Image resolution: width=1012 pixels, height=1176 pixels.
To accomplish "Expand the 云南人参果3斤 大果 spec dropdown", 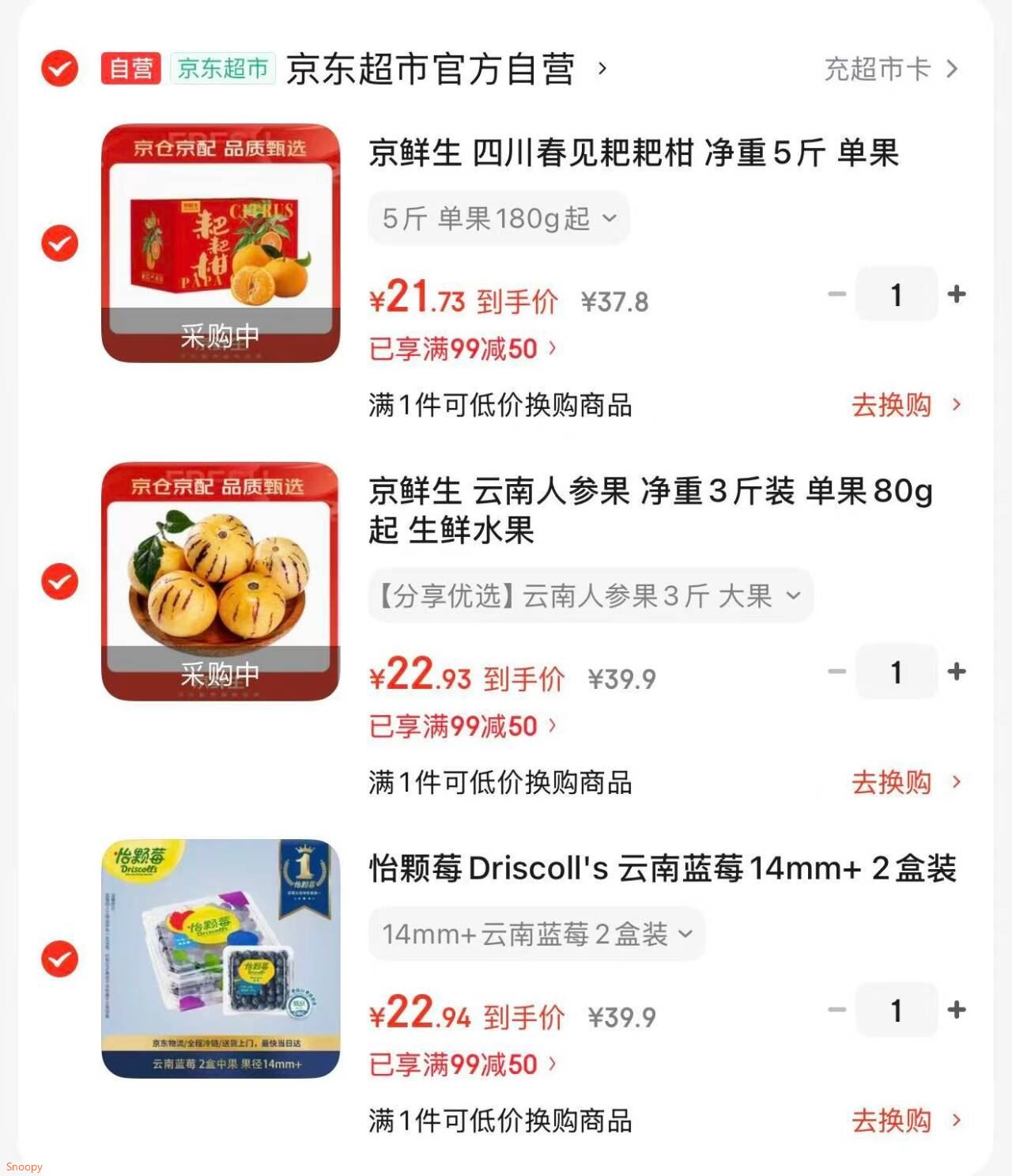I will pyautogui.click(x=590, y=596).
